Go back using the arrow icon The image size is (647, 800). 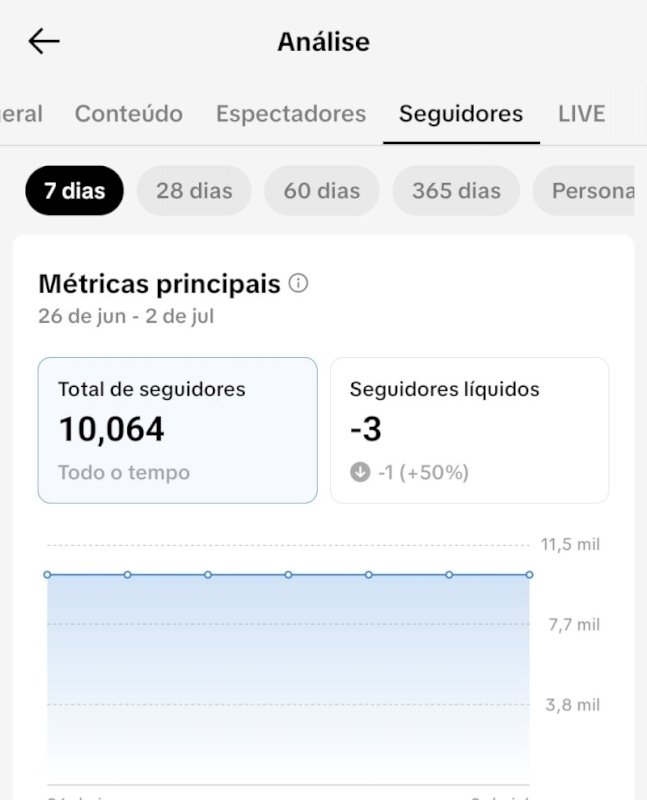[44, 41]
